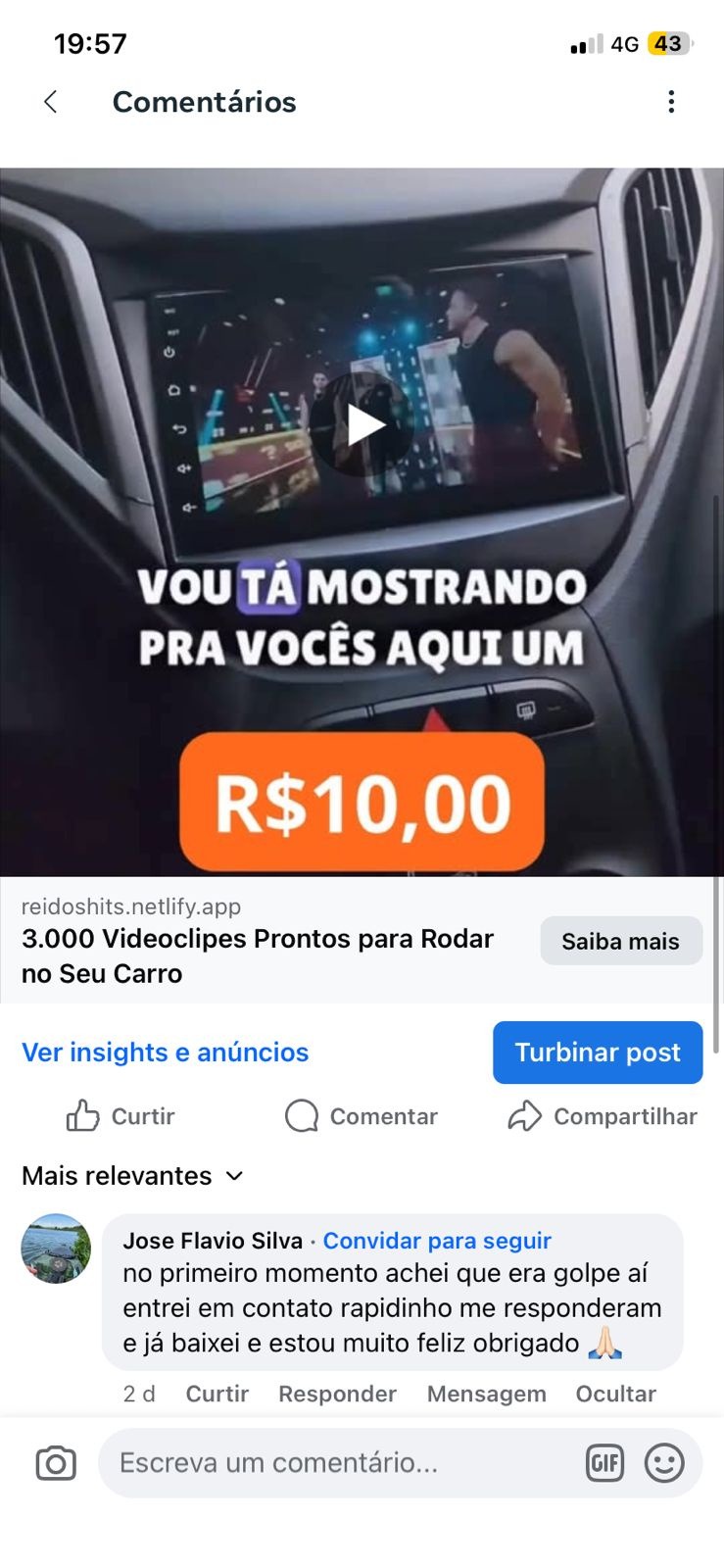The height and width of the screenshot is (1568, 724).
Task: Tap Turbinar post button
Action: [598, 1053]
